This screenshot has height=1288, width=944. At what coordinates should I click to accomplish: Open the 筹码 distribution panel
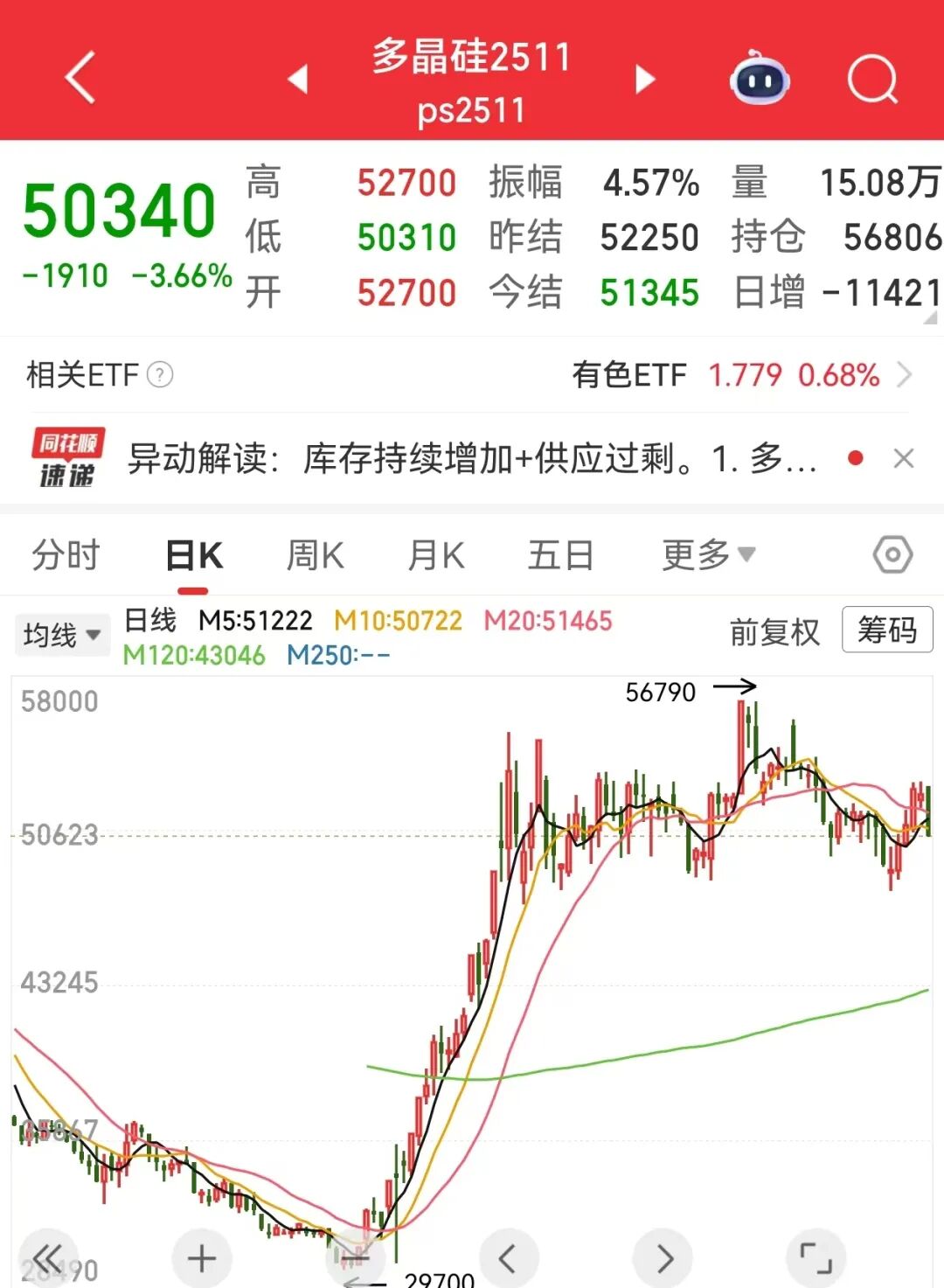[x=885, y=630]
